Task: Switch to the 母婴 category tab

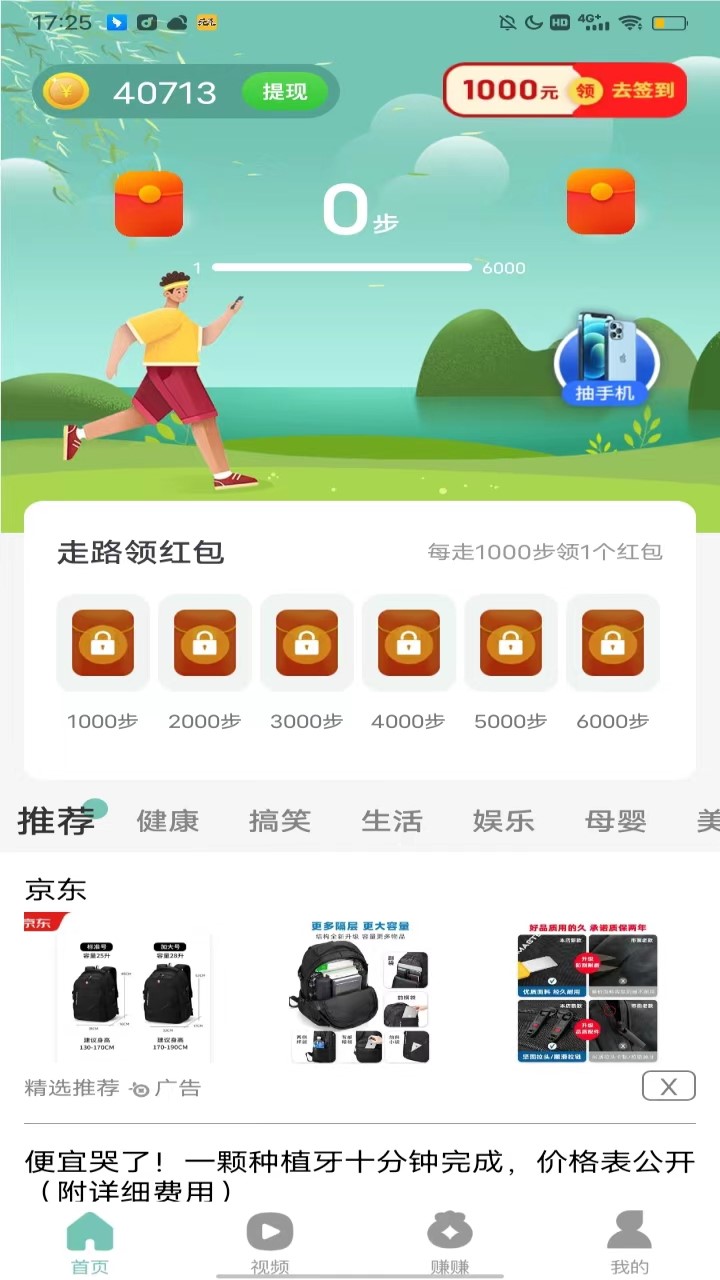Action: point(616,821)
